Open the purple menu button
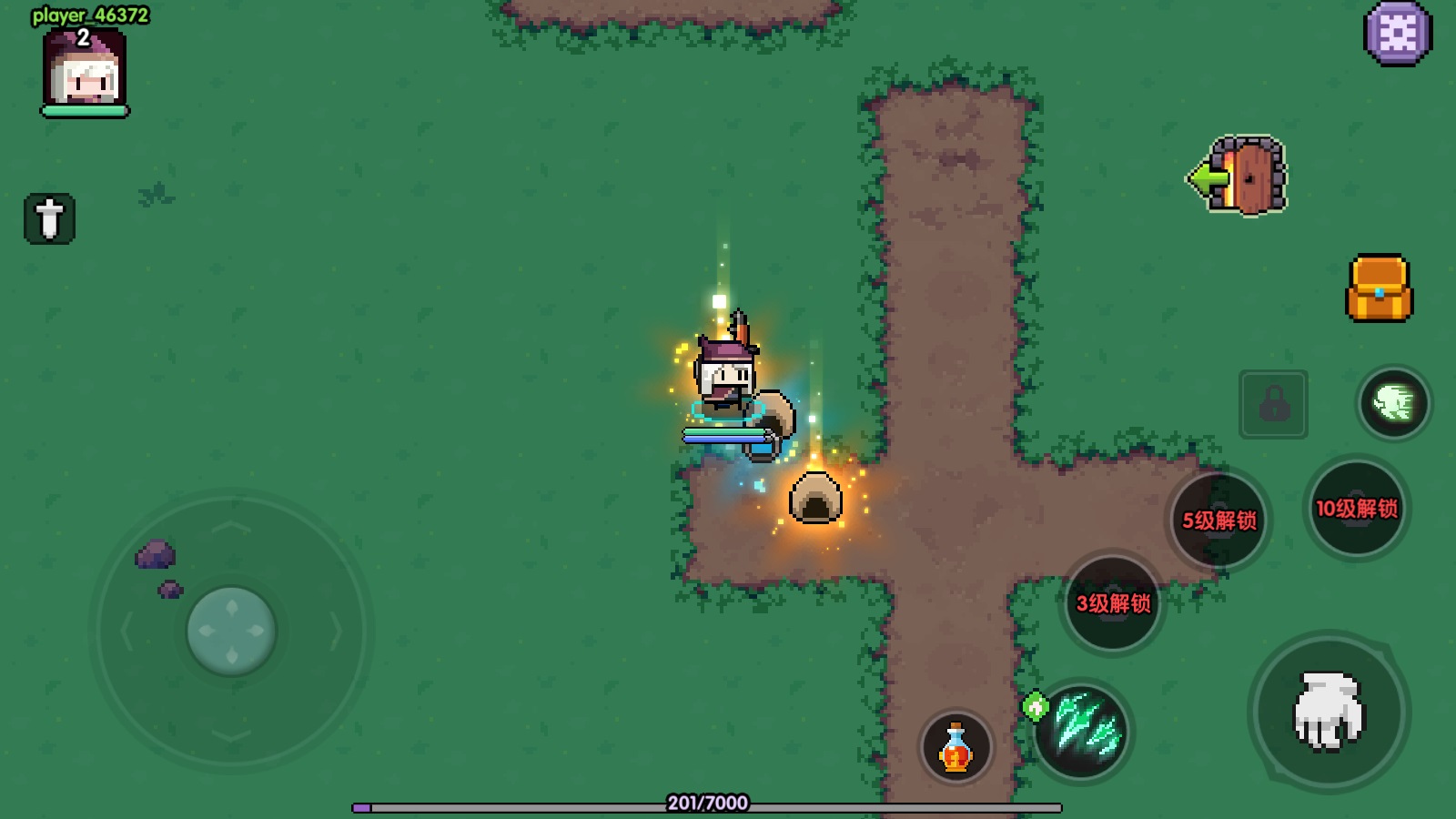1456x819 pixels. pyautogui.click(x=1398, y=34)
